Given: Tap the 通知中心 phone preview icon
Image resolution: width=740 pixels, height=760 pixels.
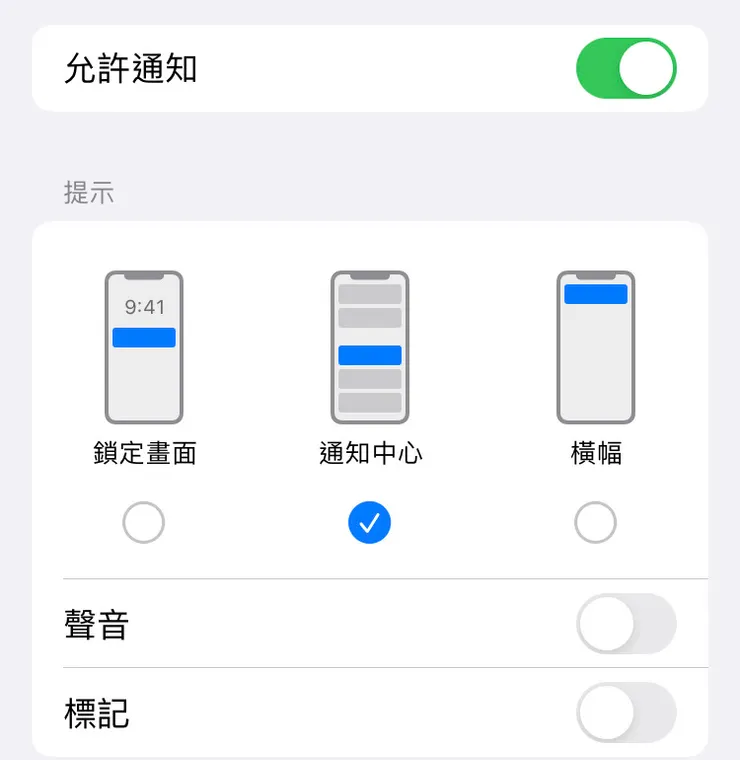Looking at the screenshot, I should (370, 345).
